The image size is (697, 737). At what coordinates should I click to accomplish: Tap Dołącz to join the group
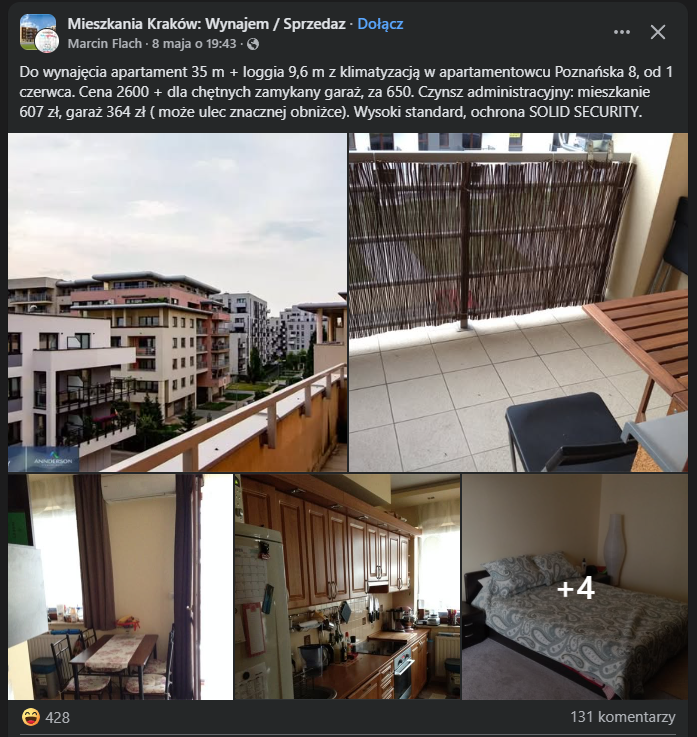pos(380,23)
